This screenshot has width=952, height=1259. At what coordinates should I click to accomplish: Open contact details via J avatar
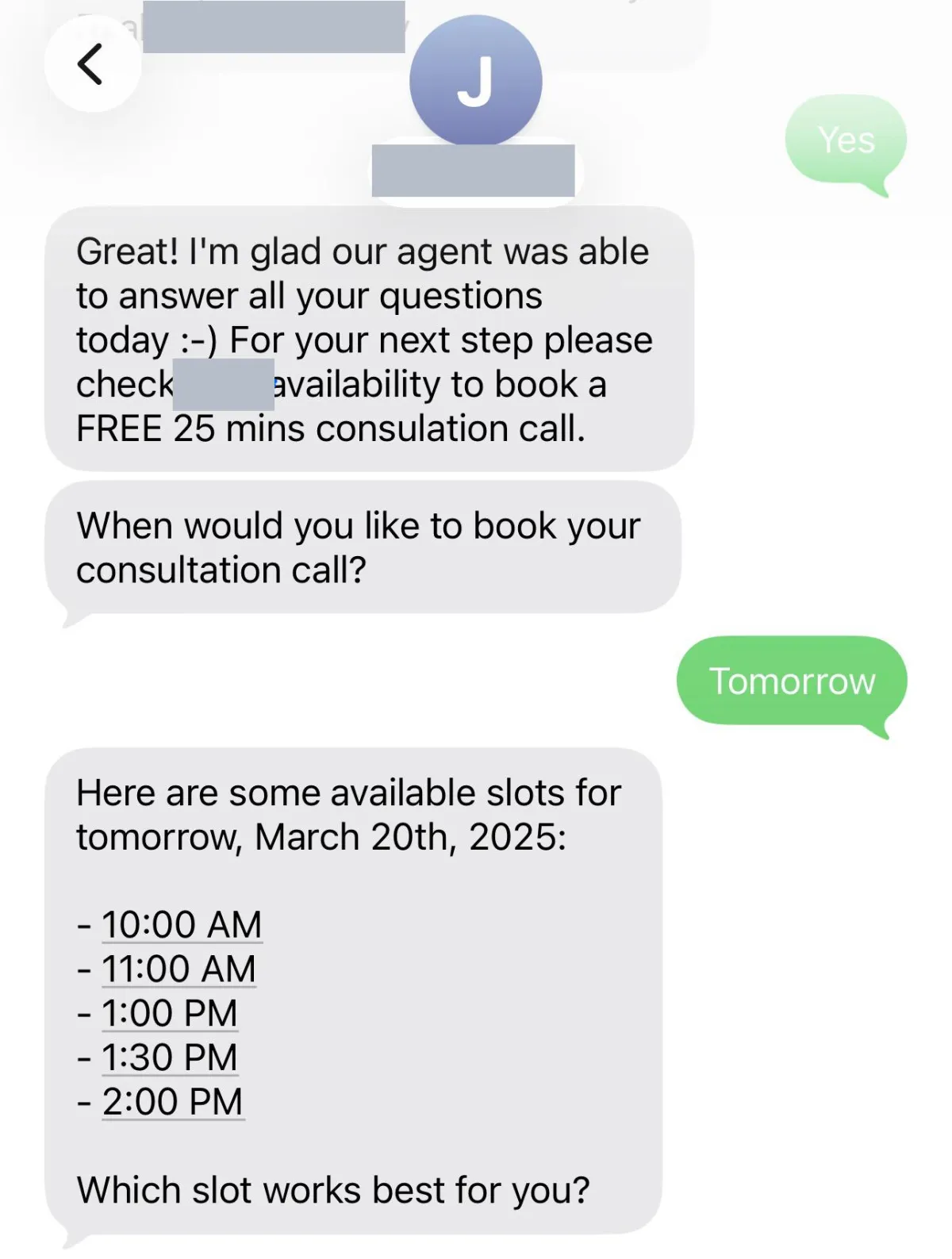475,81
